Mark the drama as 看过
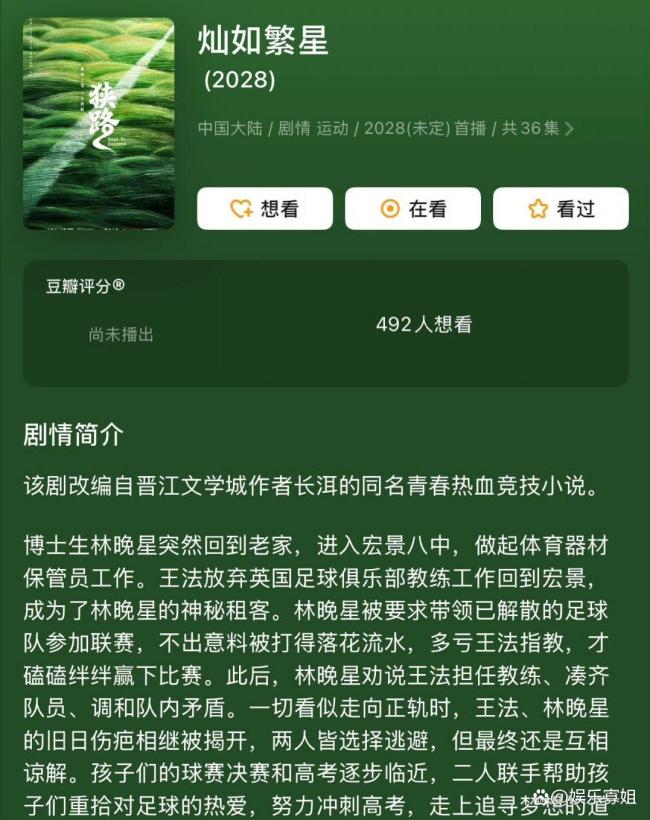Image resolution: width=650 pixels, height=820 pixels. (x=560, y=208)
